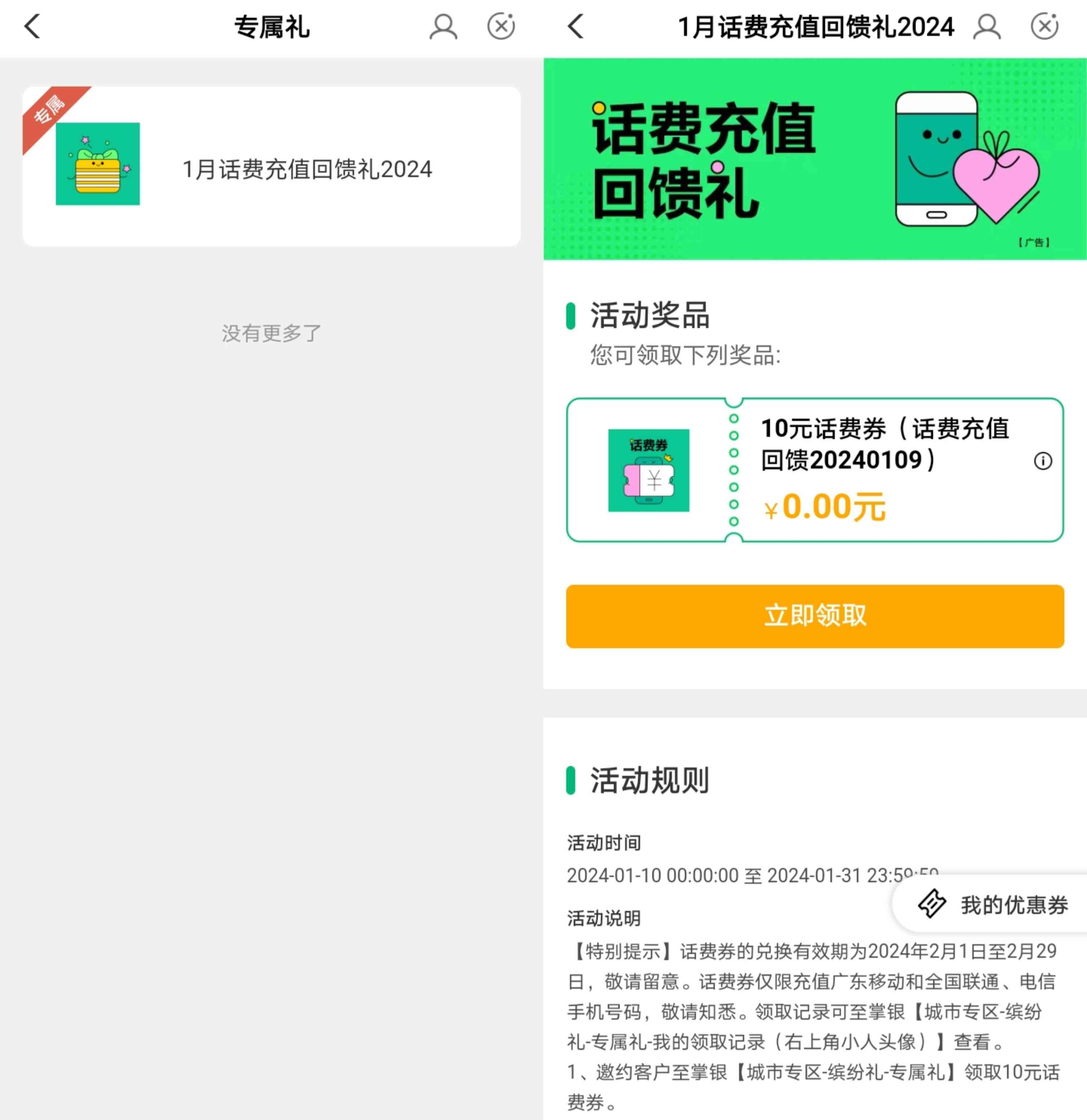
Task: Go back from the 专属礼 page
Action: click(x=32, y=27)
